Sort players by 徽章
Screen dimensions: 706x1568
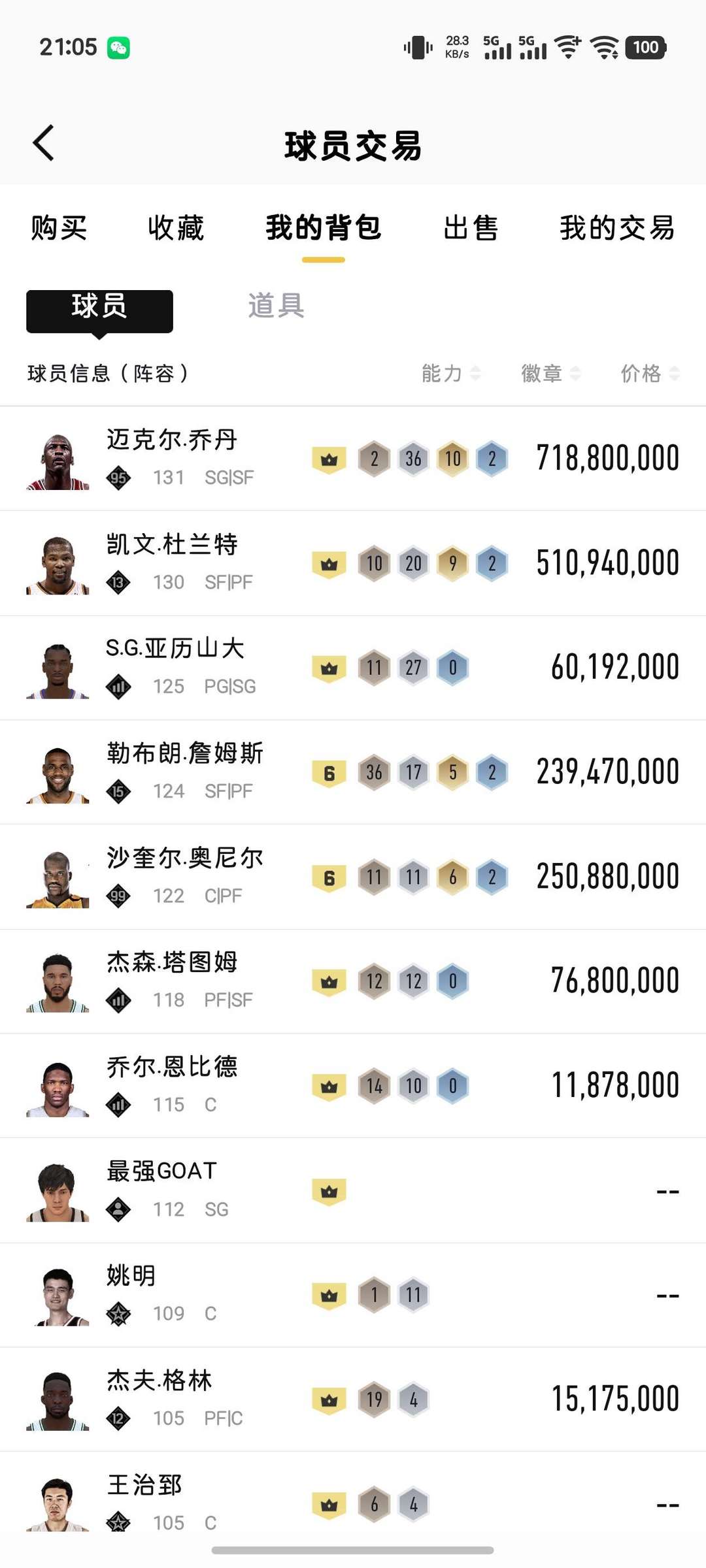point(550,374)
